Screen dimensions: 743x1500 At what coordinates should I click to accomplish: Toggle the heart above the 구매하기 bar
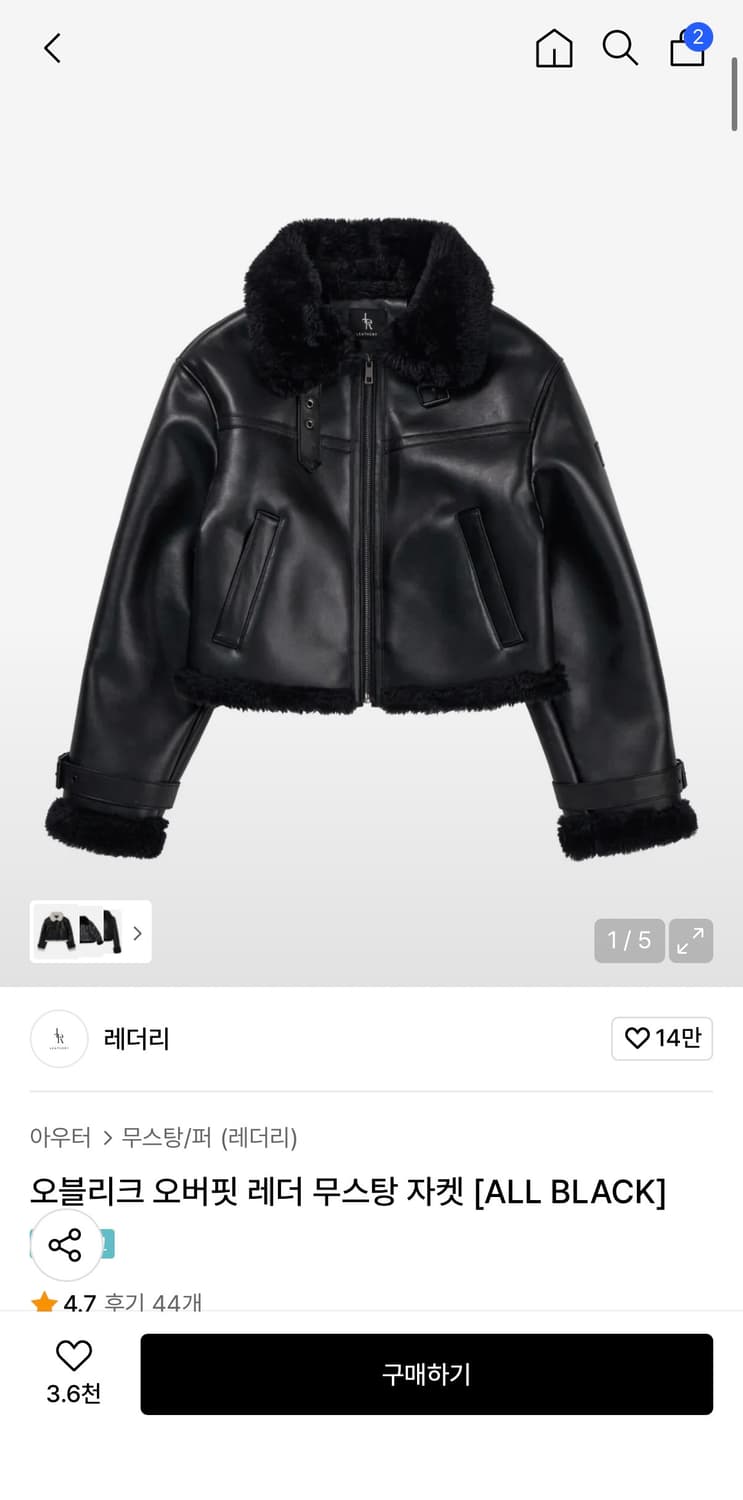(73, 1355)
